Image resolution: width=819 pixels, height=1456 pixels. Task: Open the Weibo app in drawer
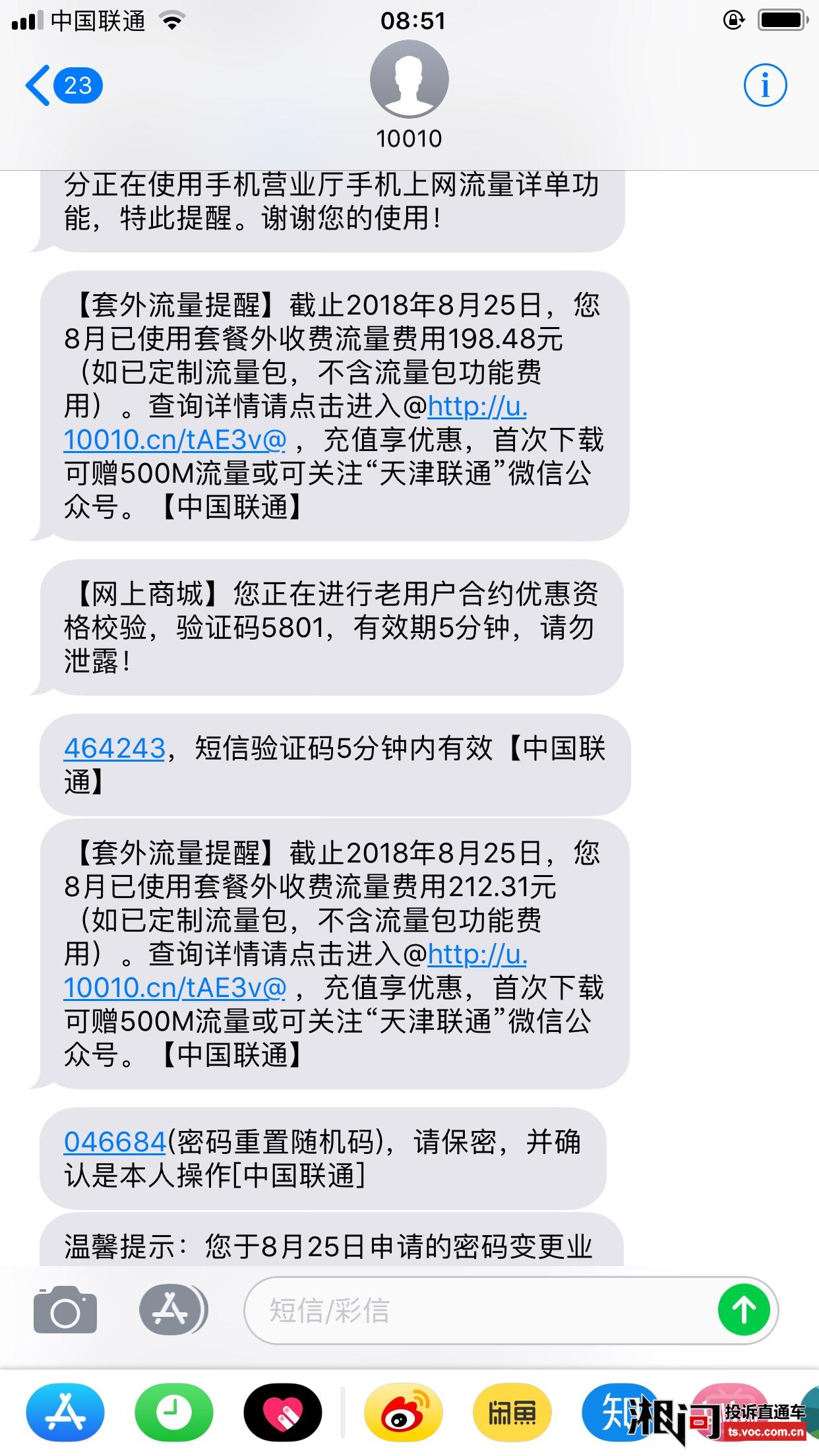click(x=403, y=1413)
